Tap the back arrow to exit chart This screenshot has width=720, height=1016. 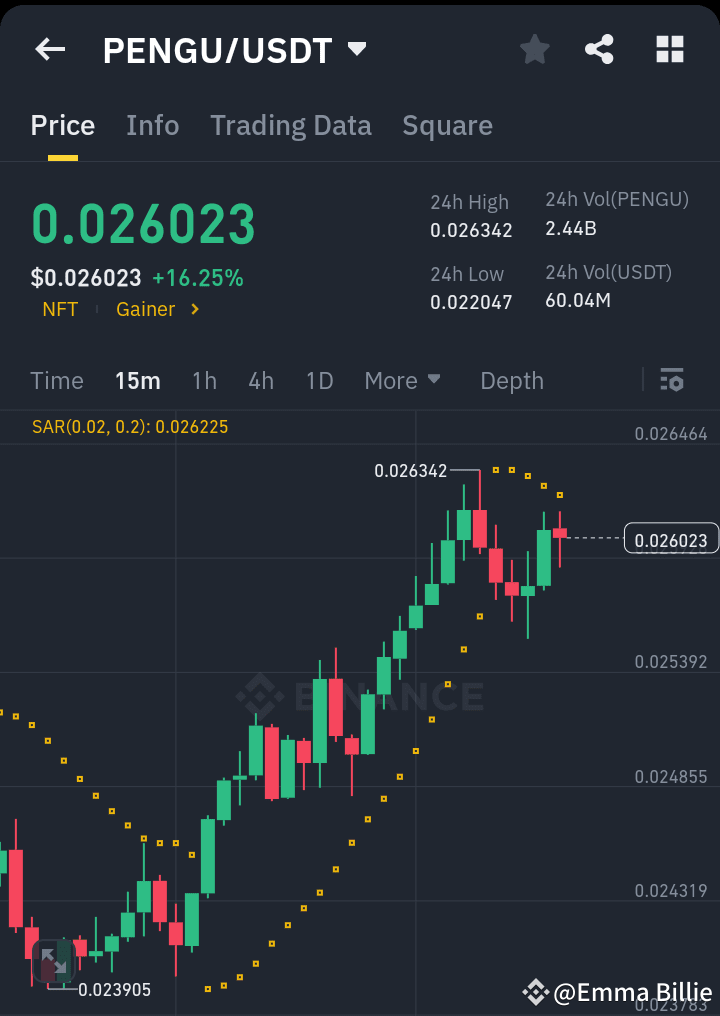50,48
